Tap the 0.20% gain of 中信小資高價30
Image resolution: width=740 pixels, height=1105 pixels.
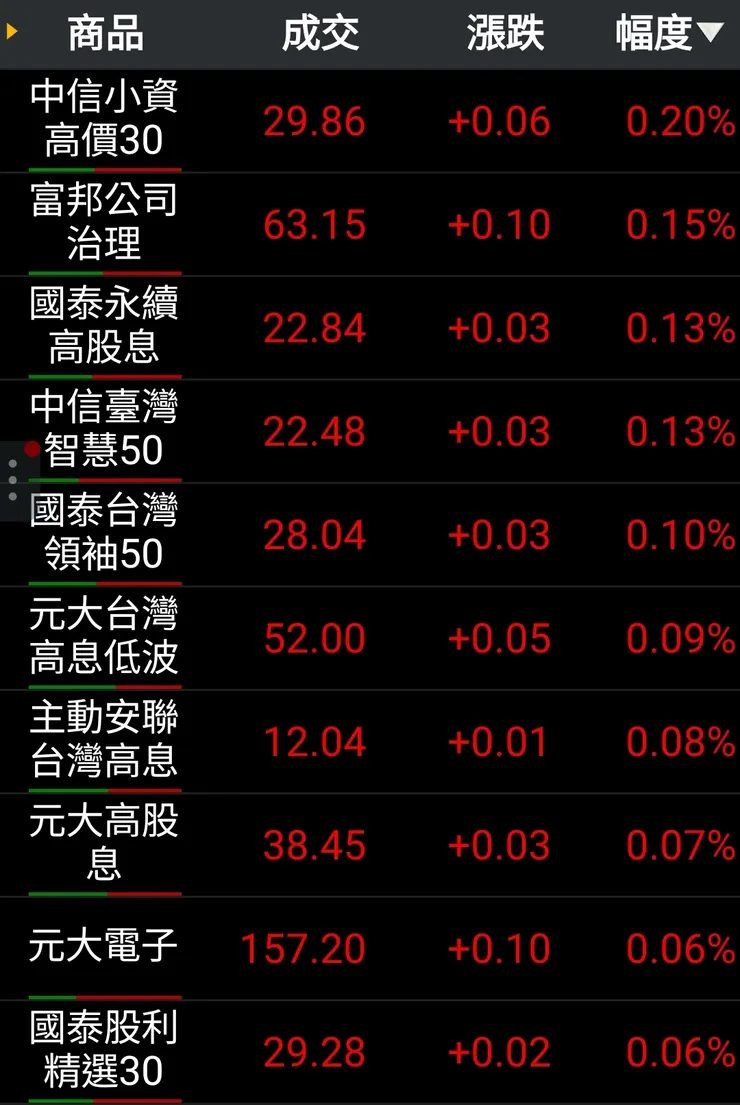tap(682, 124)
